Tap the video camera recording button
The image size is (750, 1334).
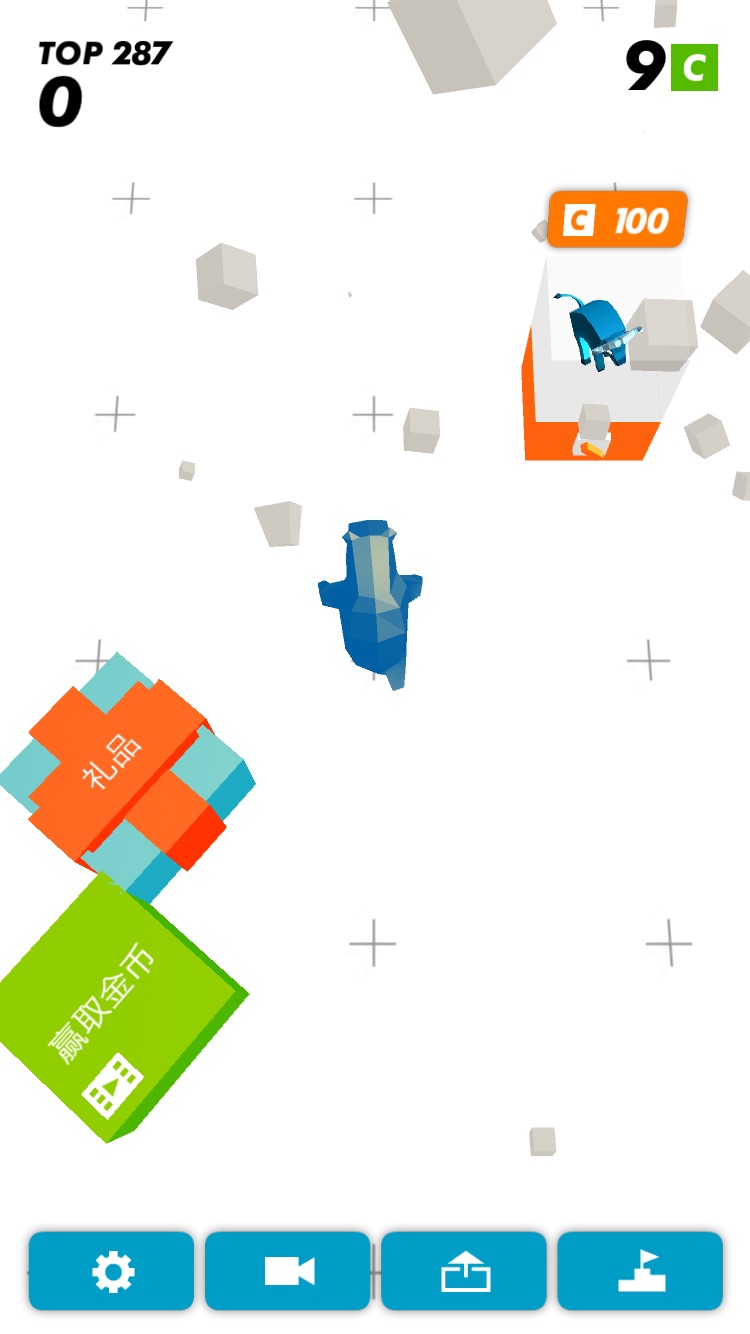pos(288,1271)
